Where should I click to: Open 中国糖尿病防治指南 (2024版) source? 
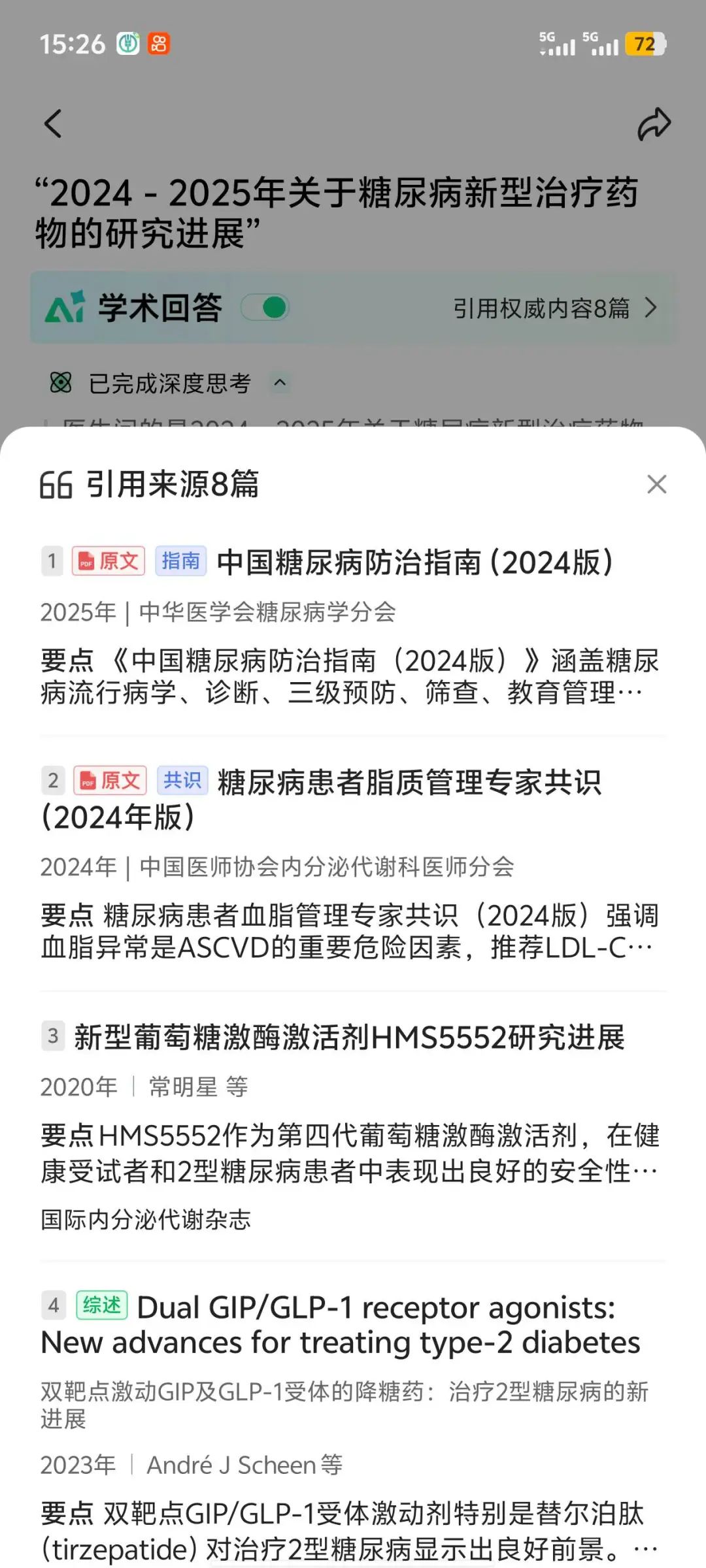(x=414, y=563)
